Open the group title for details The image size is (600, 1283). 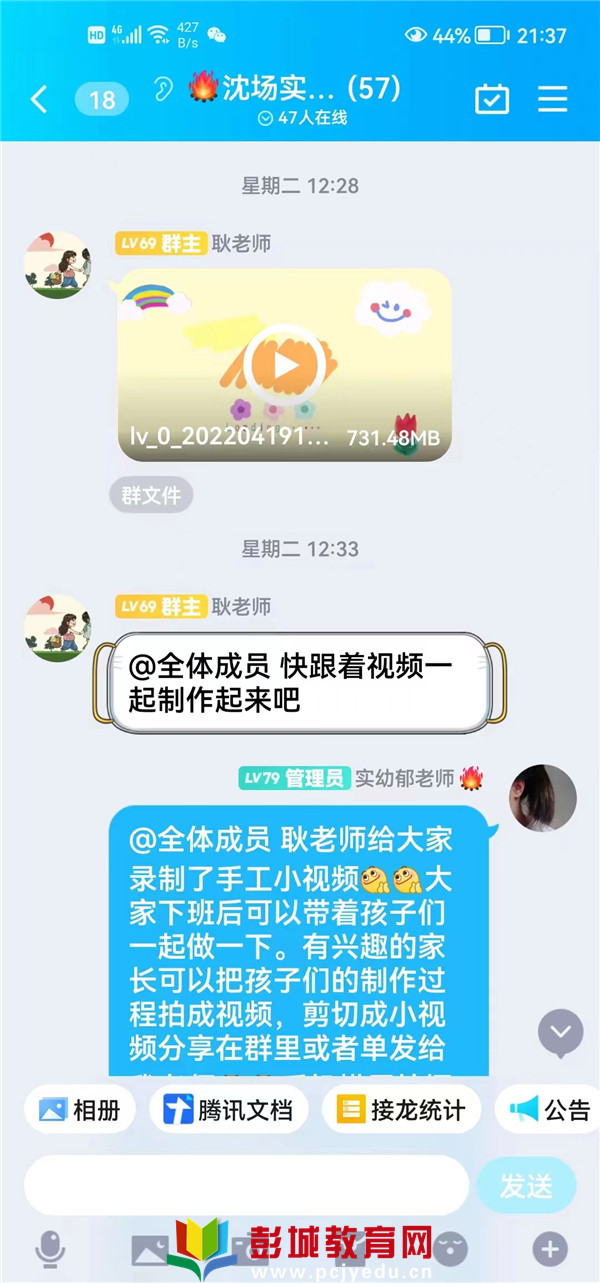tap(300, 90)
